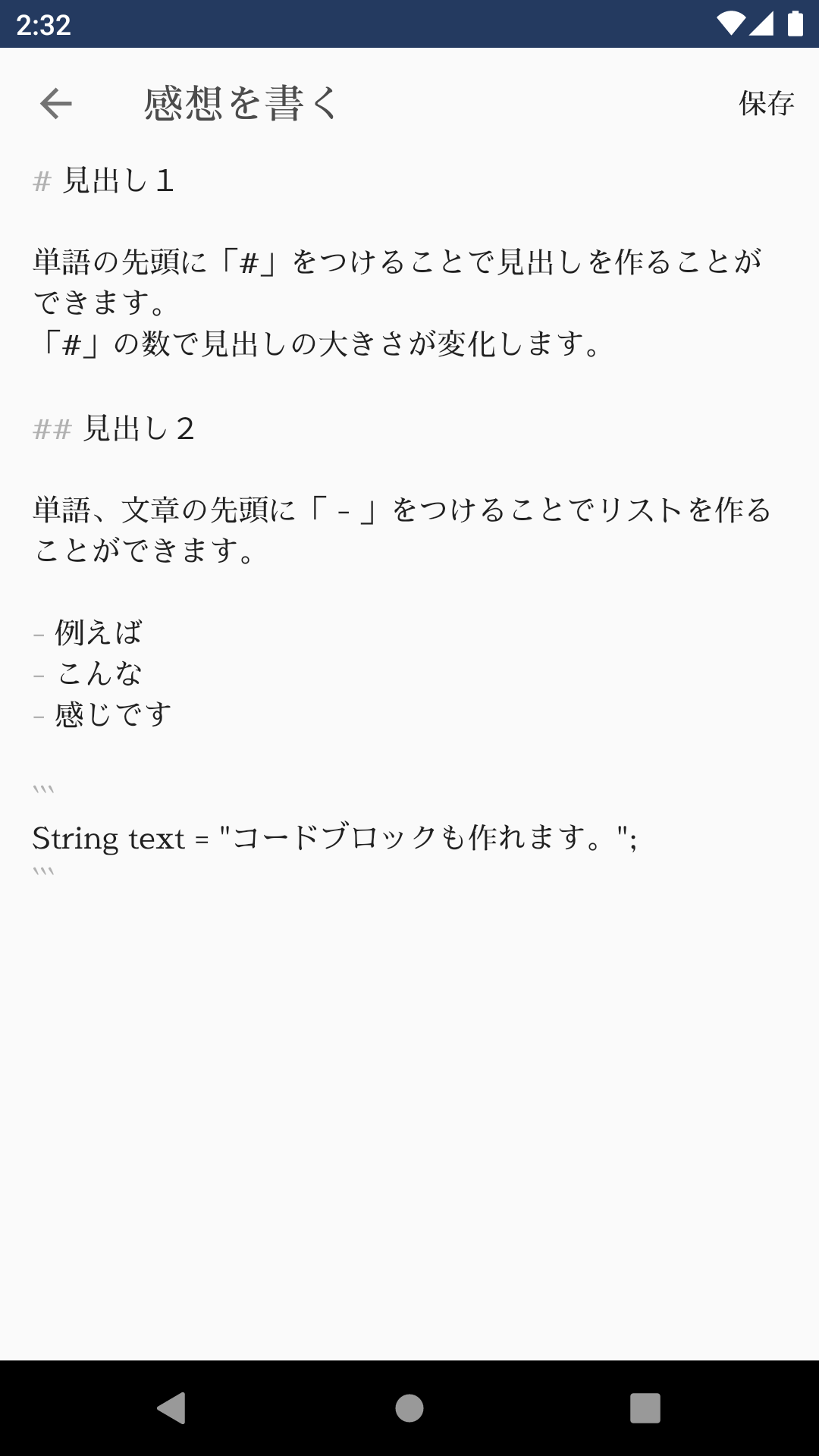This screenshot has width=819, height=1456.
Task: Tap the battery icon in the status bar
Action: [793, 24]
